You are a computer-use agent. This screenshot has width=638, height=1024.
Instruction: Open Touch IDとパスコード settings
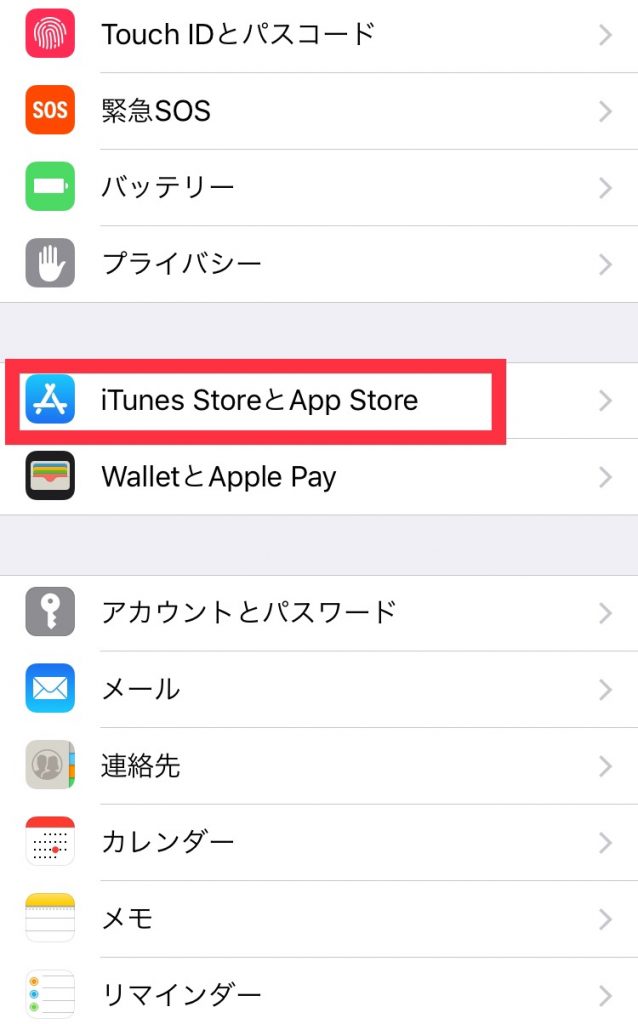[x=319, y=35]
